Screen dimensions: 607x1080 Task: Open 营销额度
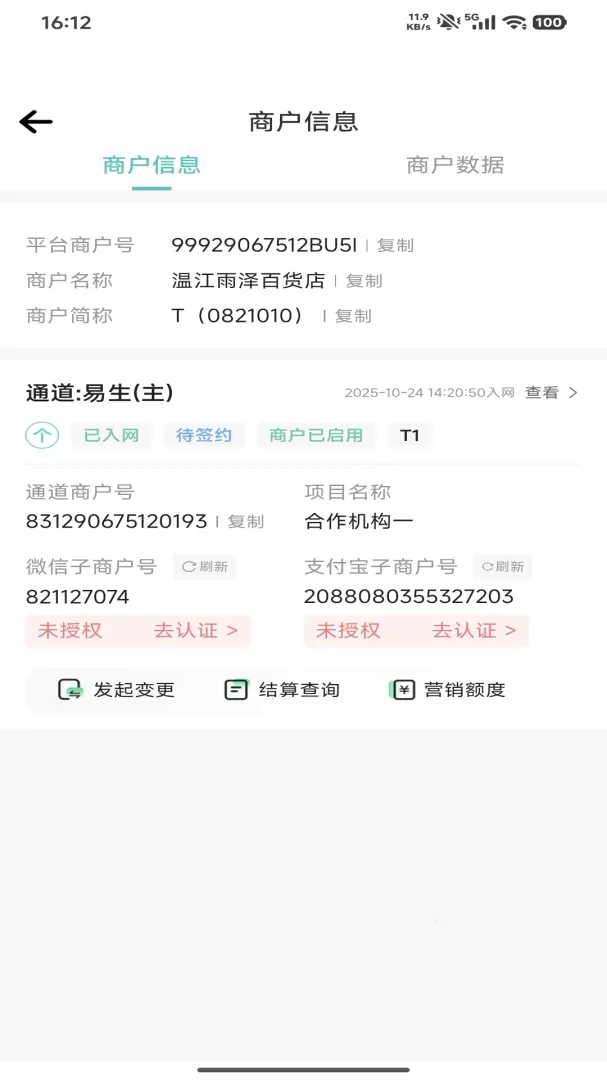point(448,689)
